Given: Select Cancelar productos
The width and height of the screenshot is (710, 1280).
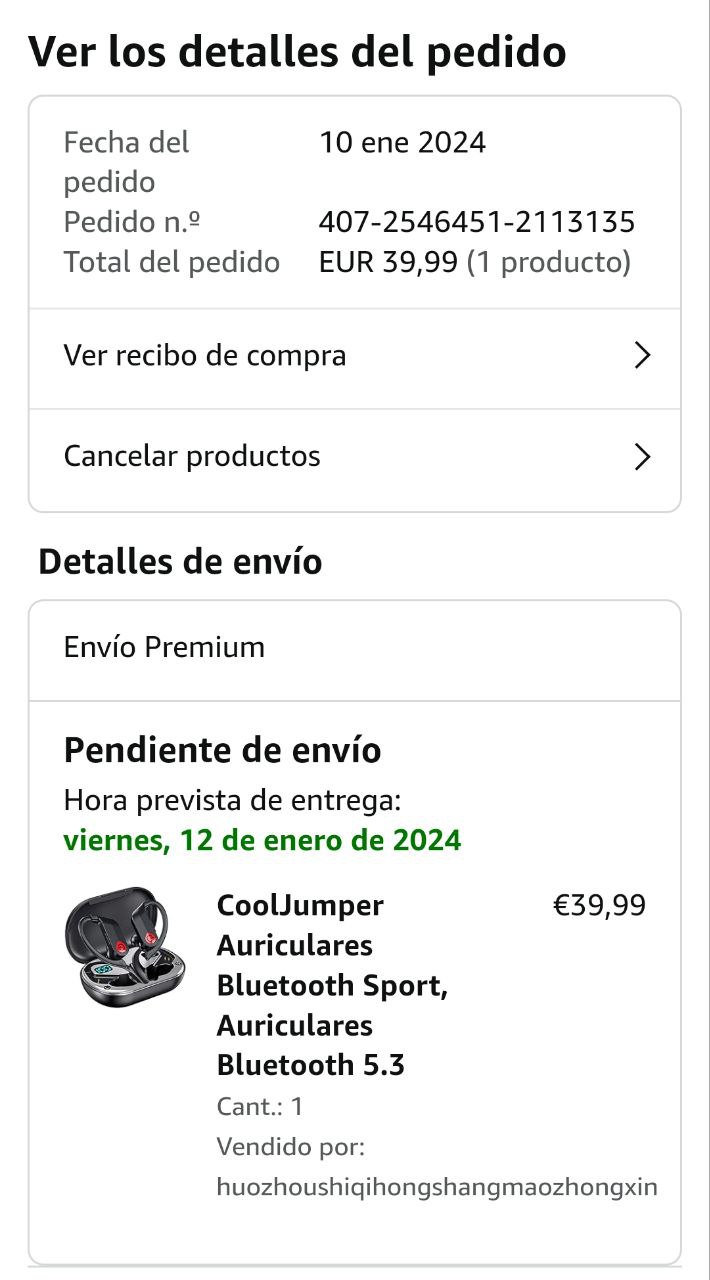Looking at the screenshot, I should [x=354, y=458].
